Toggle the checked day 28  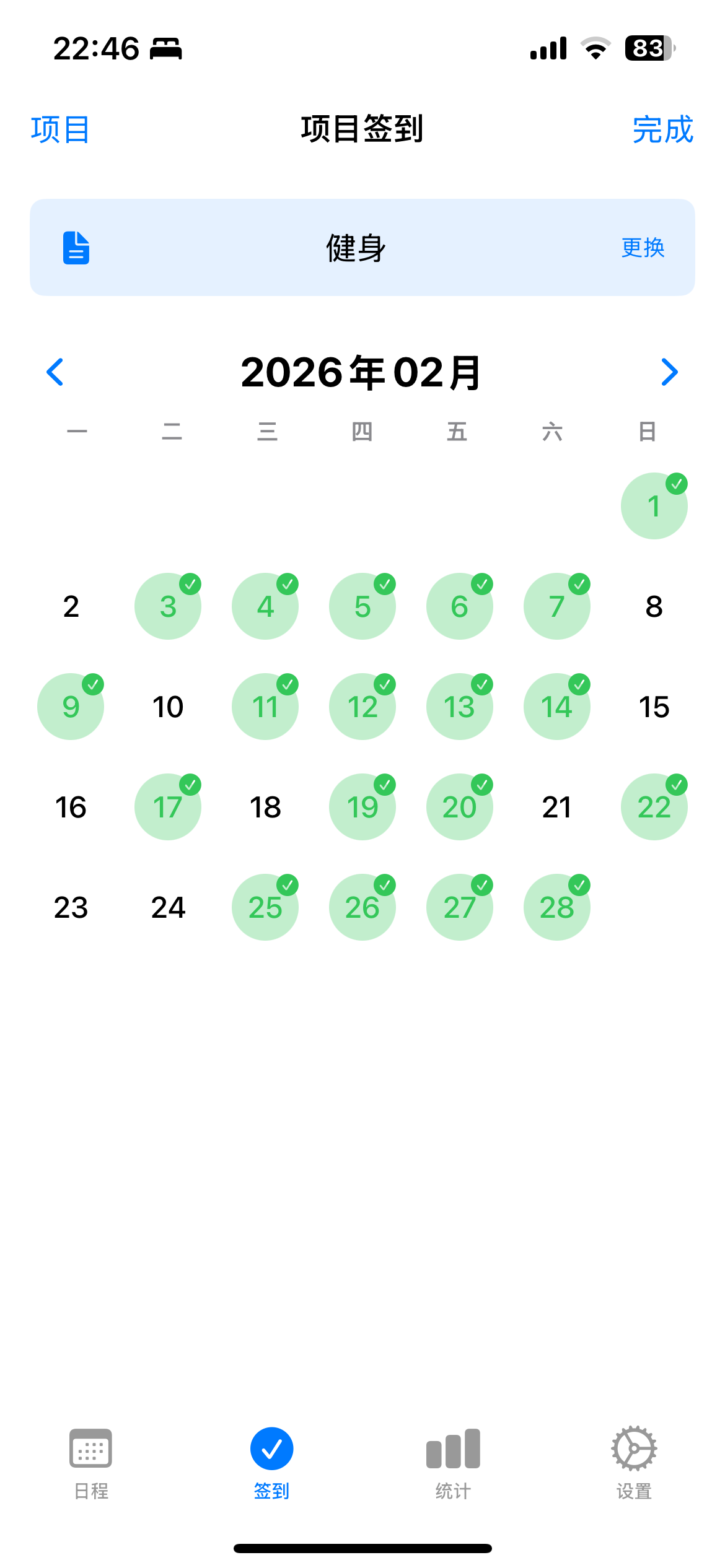556,908
